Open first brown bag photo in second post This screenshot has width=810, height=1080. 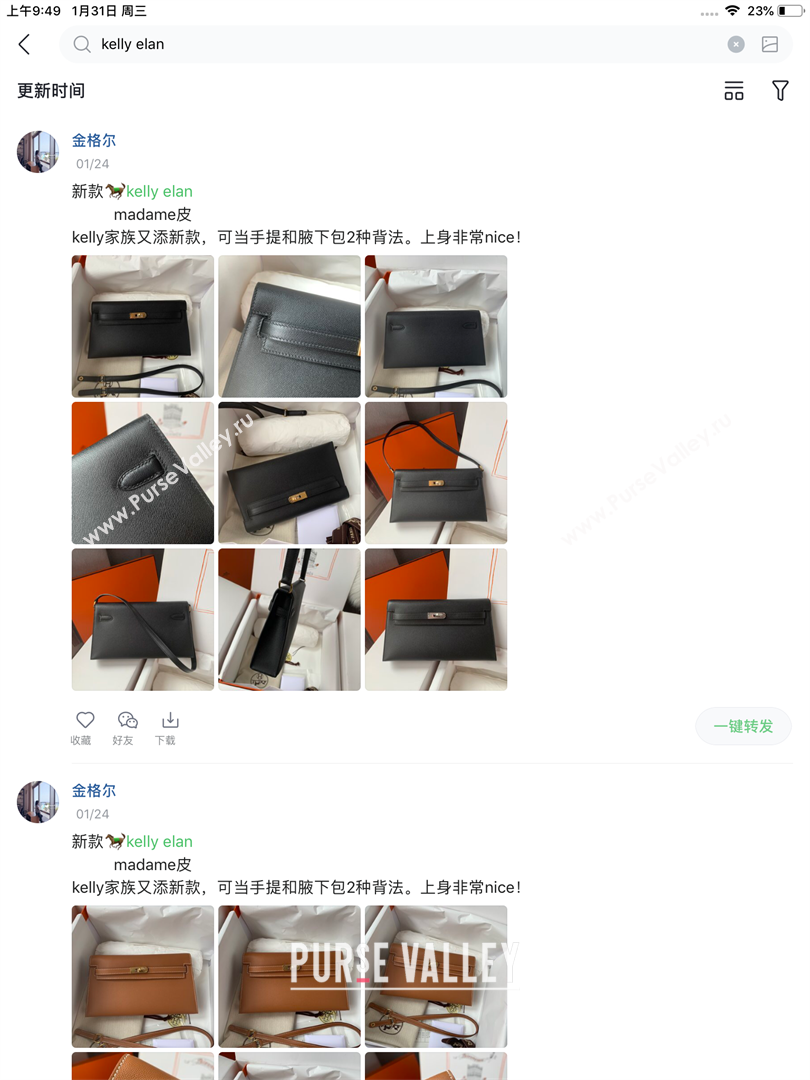click(143, 976)
